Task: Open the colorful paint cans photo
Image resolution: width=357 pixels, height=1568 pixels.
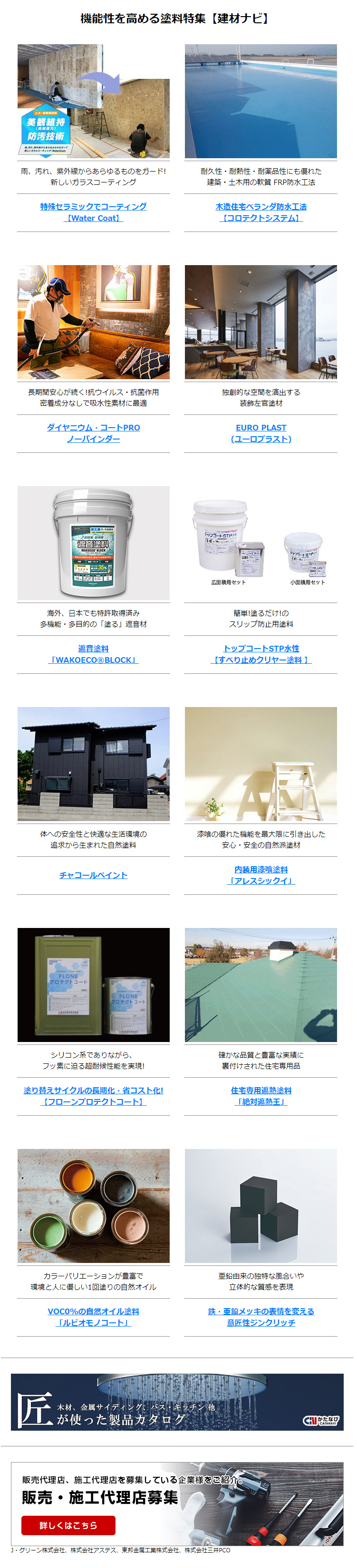Action: click(x=93, y=1205)
